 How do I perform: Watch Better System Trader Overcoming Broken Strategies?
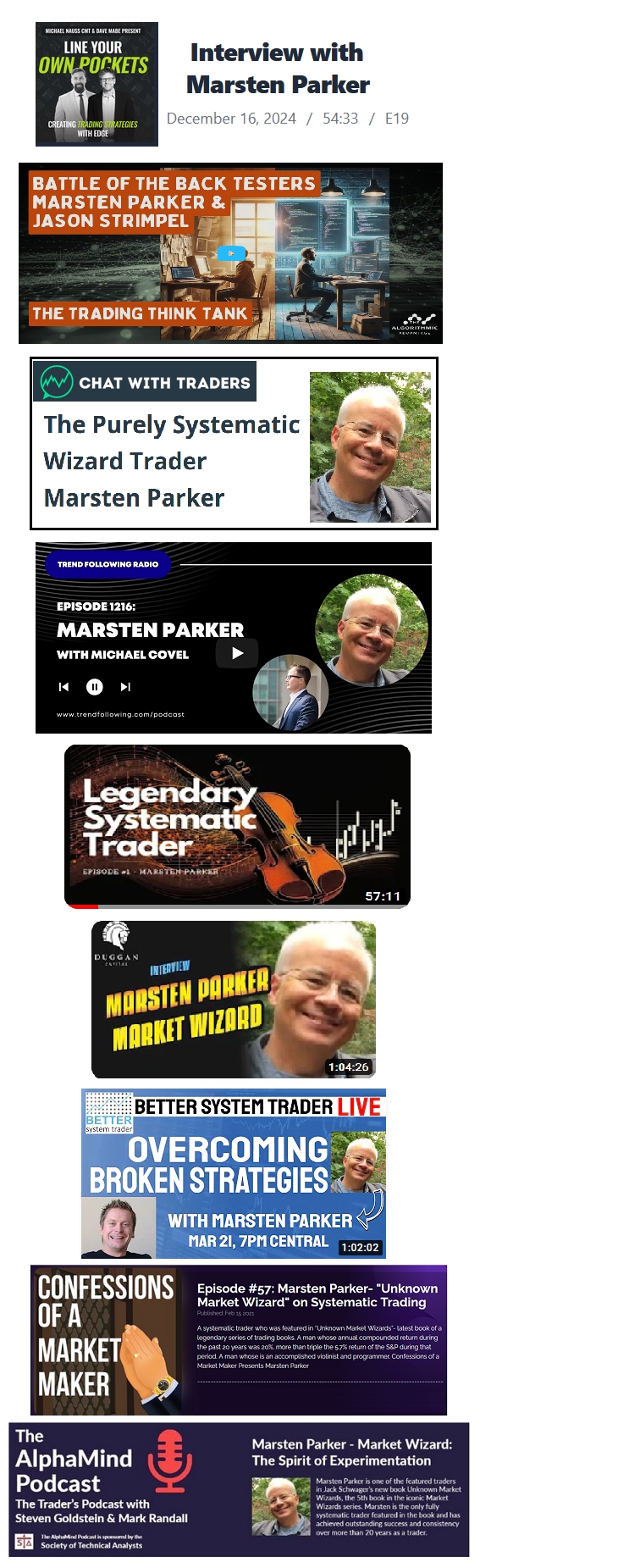pos(234,1173)
